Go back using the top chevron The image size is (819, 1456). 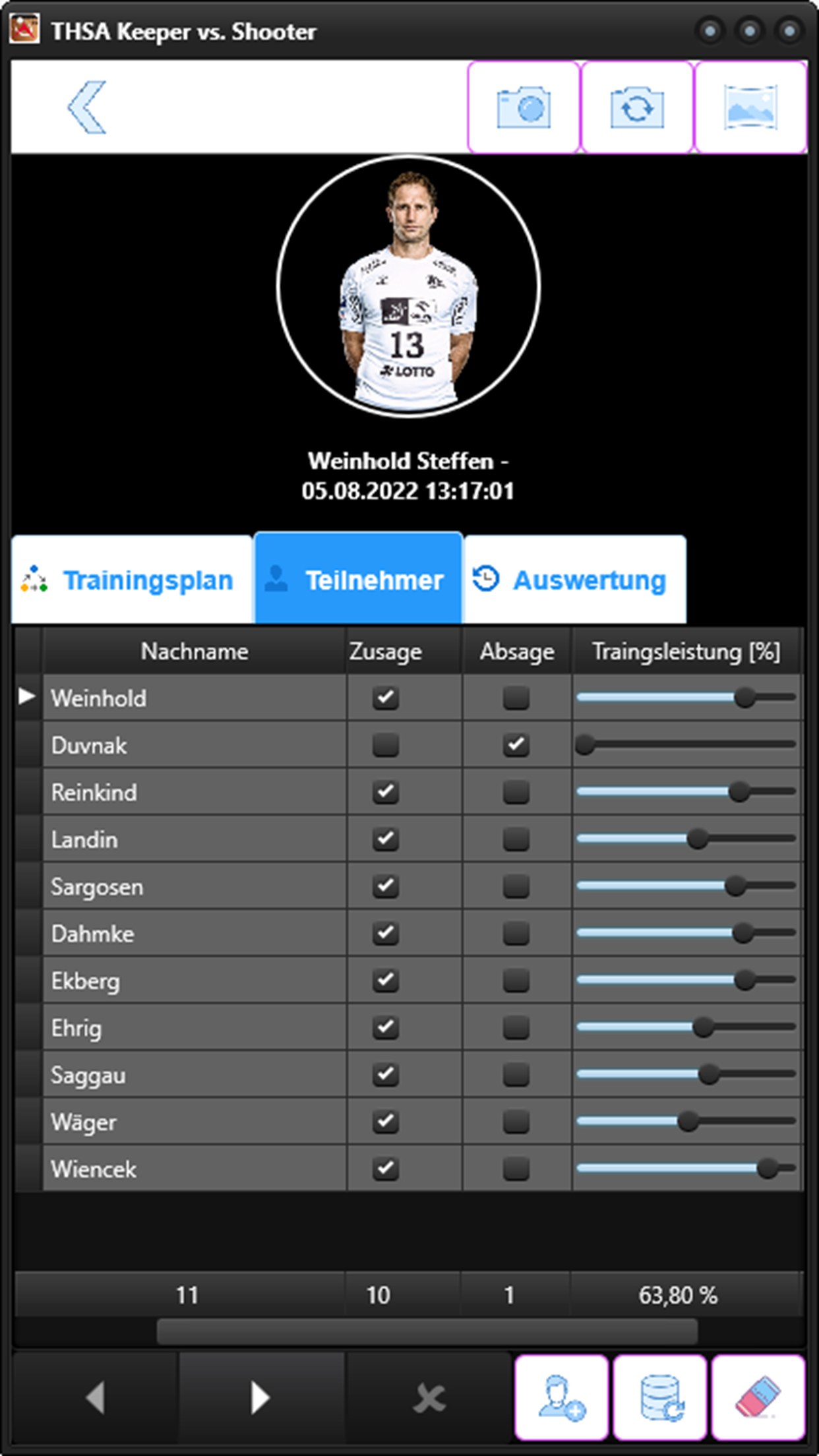pyautogui.click(x=87, y=107)
